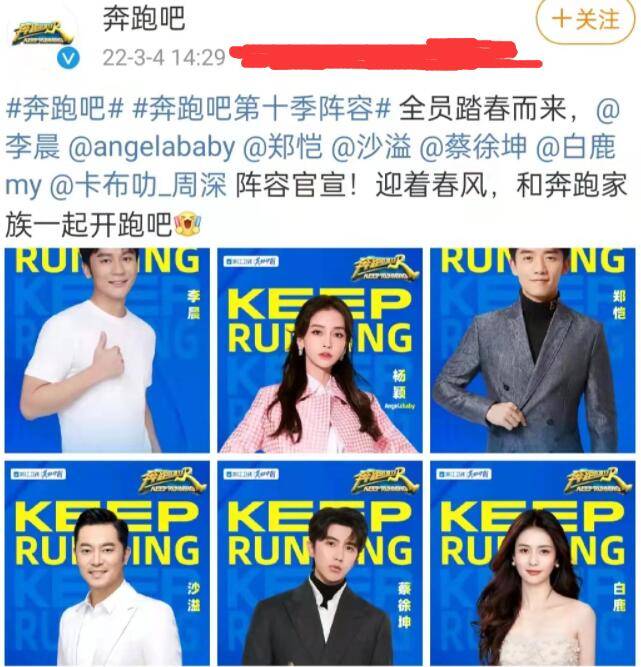View the 蔡徐坤 poster image
The height and width of the screenshot is (667, 641).
click(x=319, y=565)
